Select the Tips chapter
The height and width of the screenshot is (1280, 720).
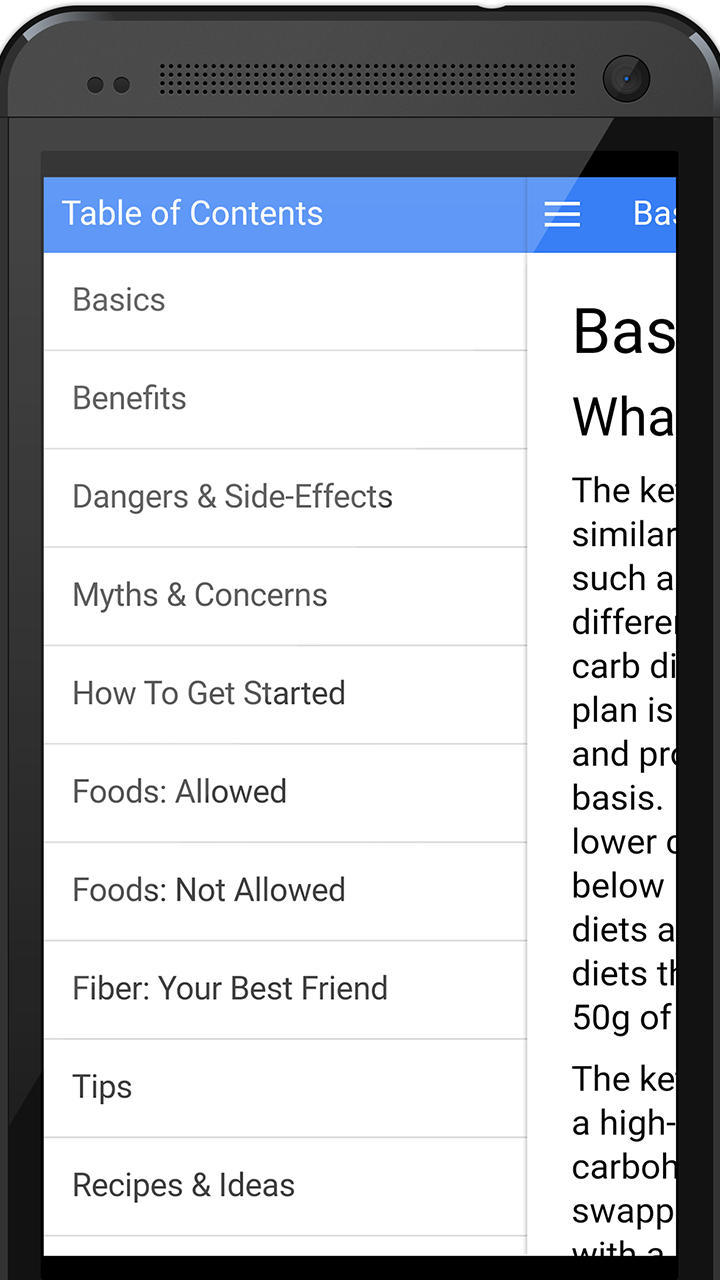tap(101, 1087)
